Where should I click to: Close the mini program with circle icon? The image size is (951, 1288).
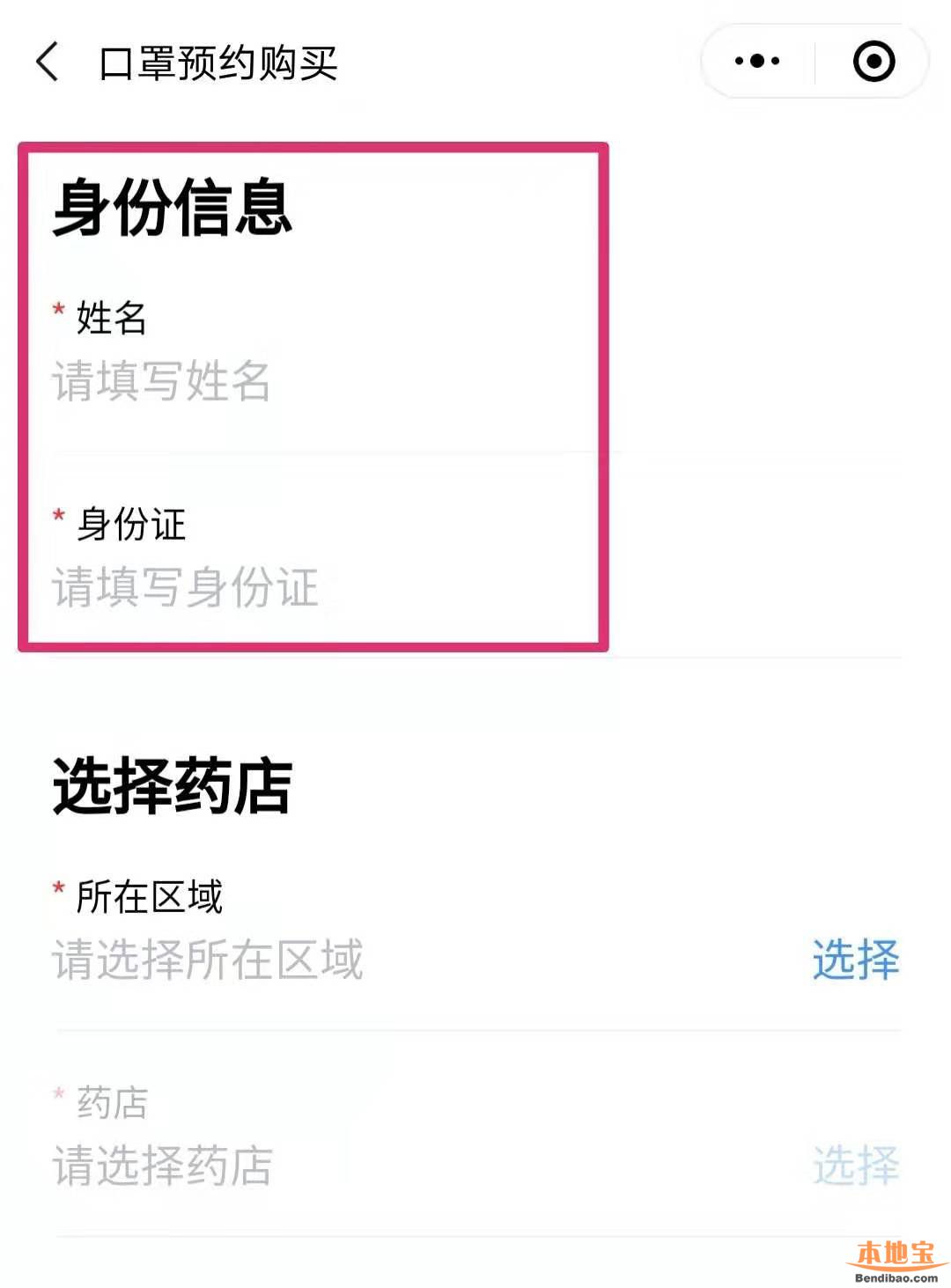874,61
